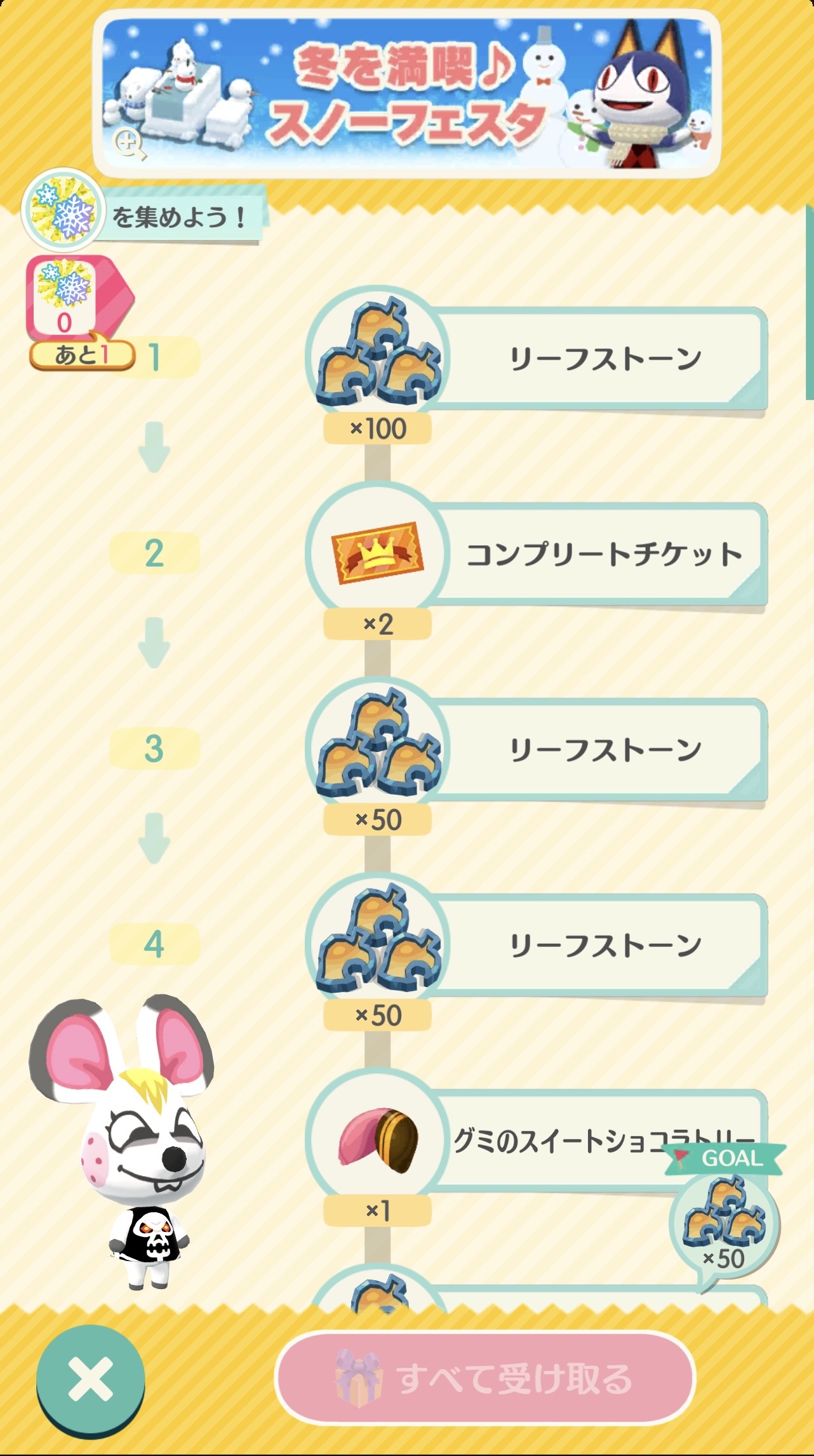Tap the すべて受け取る claim-all button
The image size is (814, 1456).
[x=485, y=1378]
